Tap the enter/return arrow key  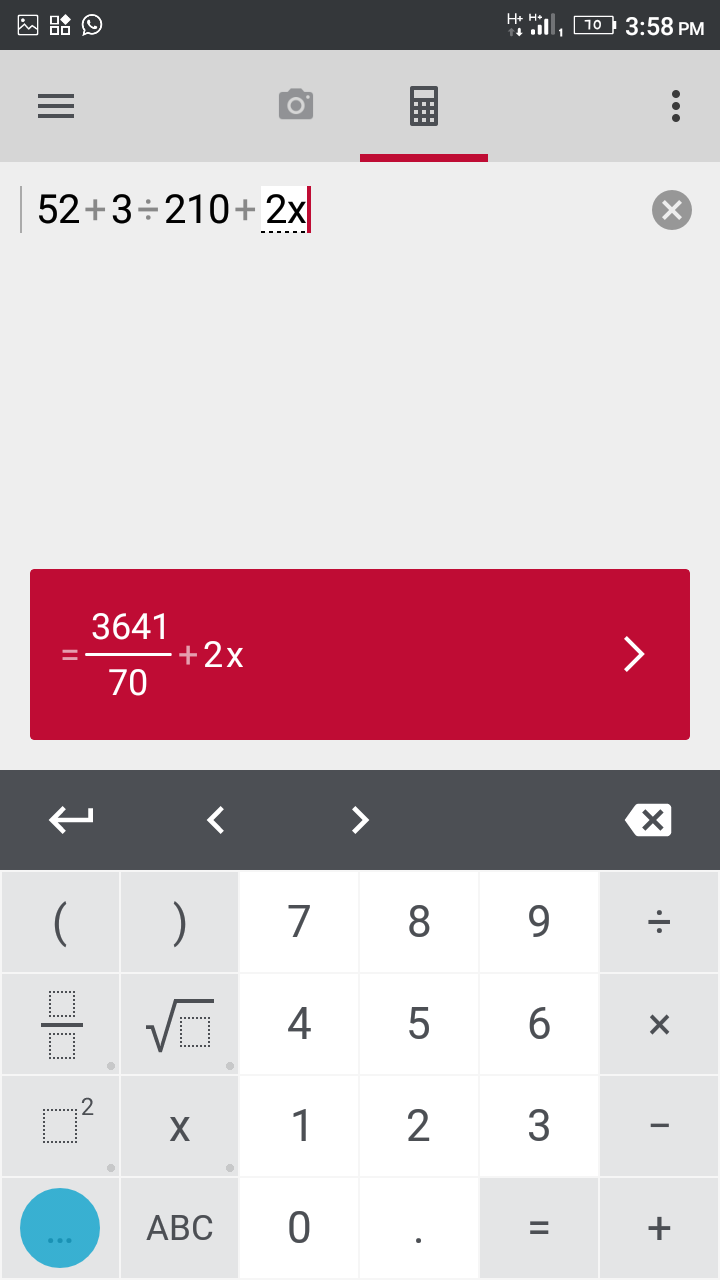pos(71,820)
